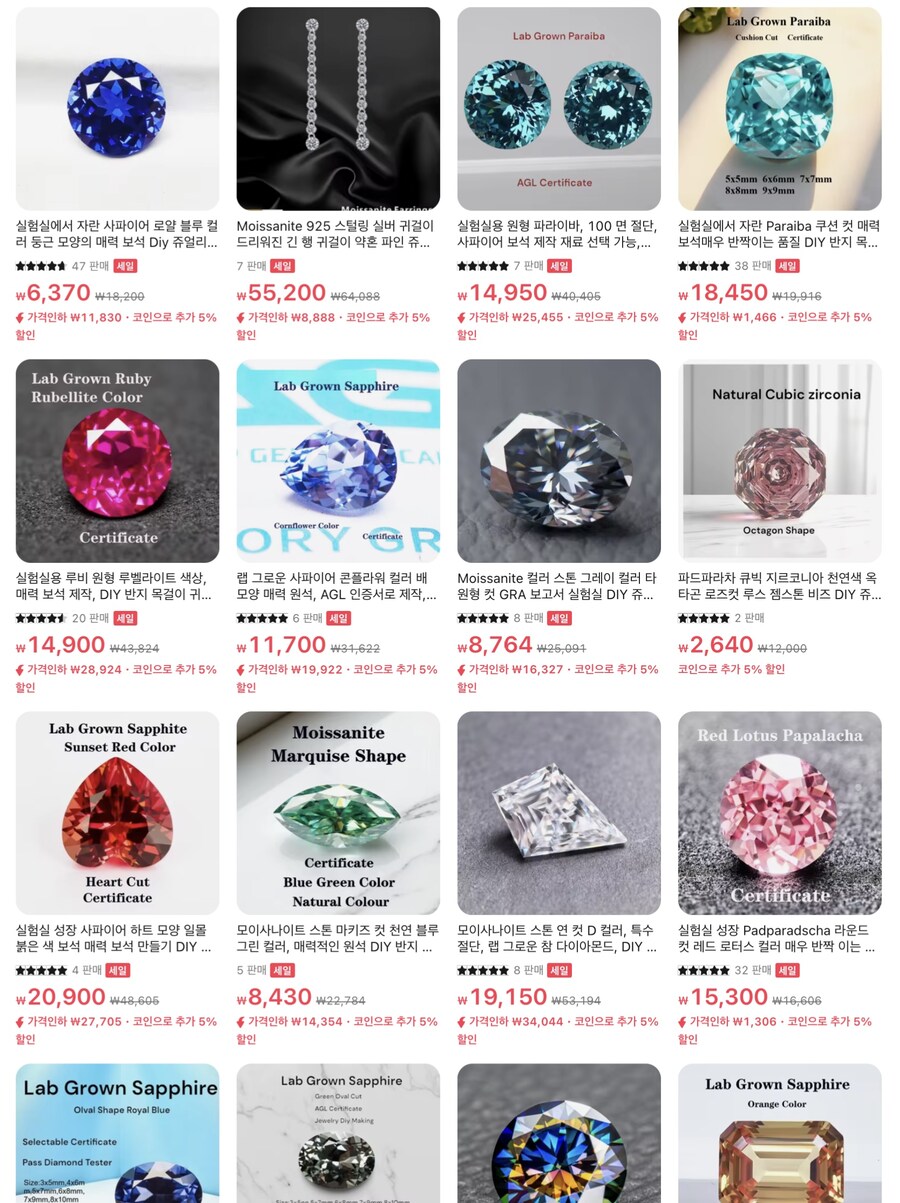The height and width of the screenshot is (1203, 900).
Task: View the Sunset Red Heart Cut sapphire
Action: point(117,812)
